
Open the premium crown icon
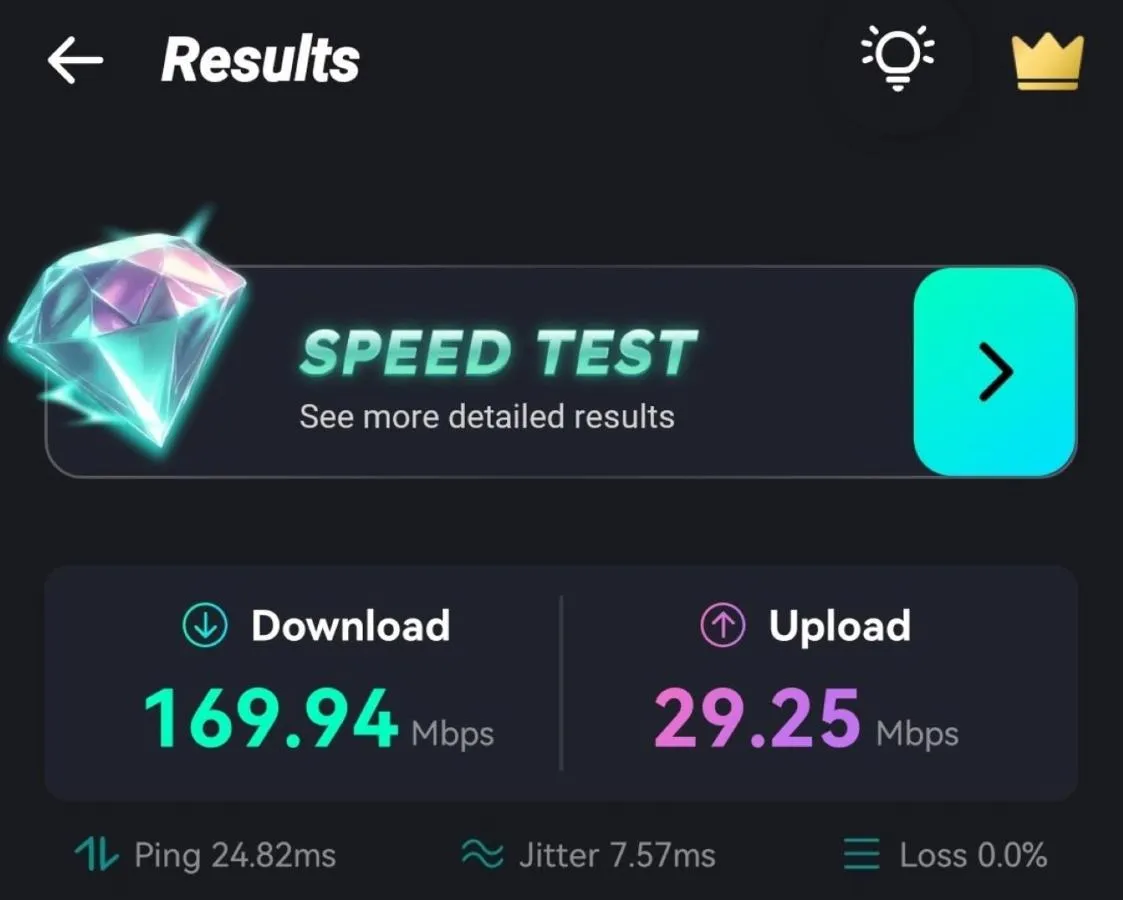[x=1047, y=61]
